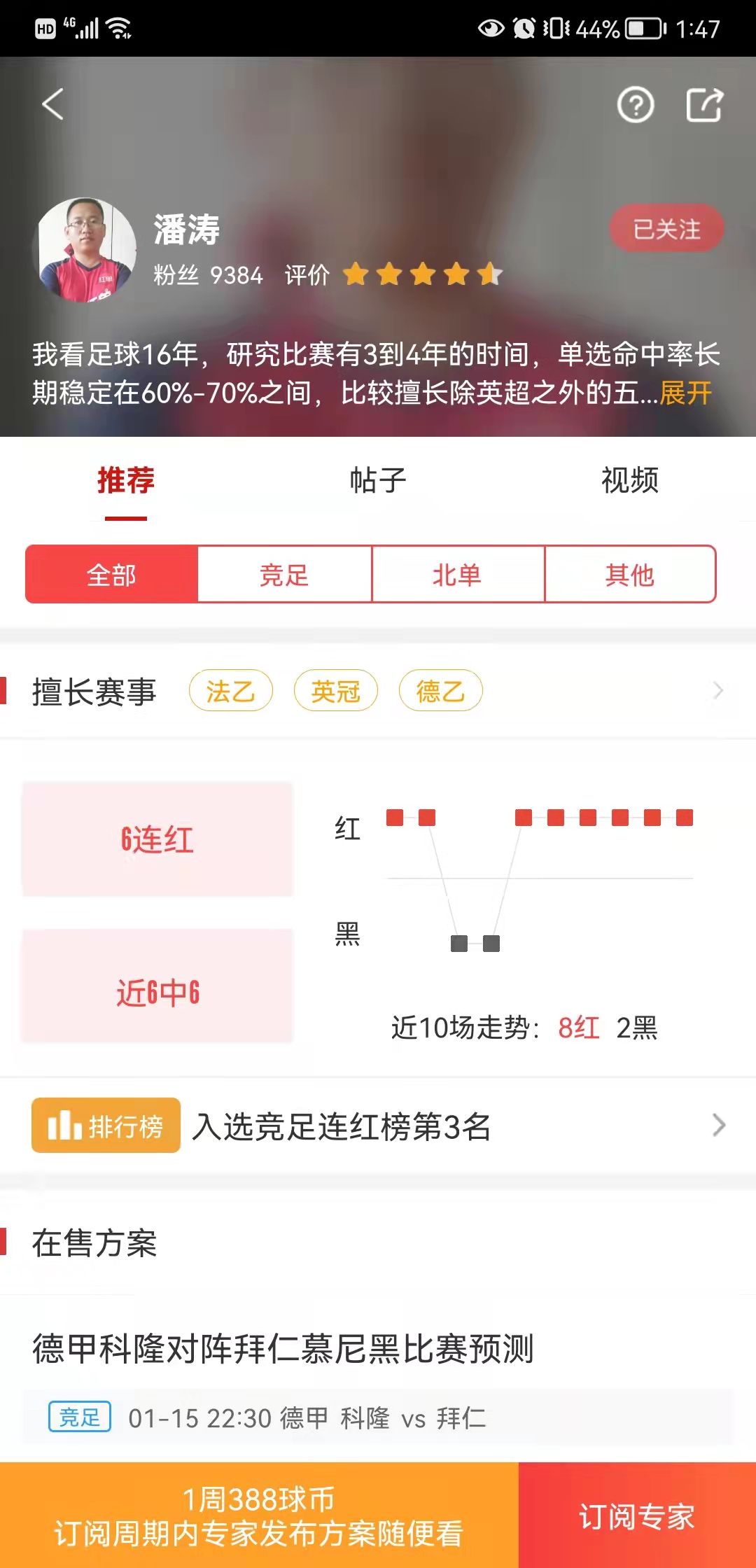Viewport: 756px width, 1568px height.
Task: Tap 已关注 to unfollow 潘涛
Action: tap(666, 229)
